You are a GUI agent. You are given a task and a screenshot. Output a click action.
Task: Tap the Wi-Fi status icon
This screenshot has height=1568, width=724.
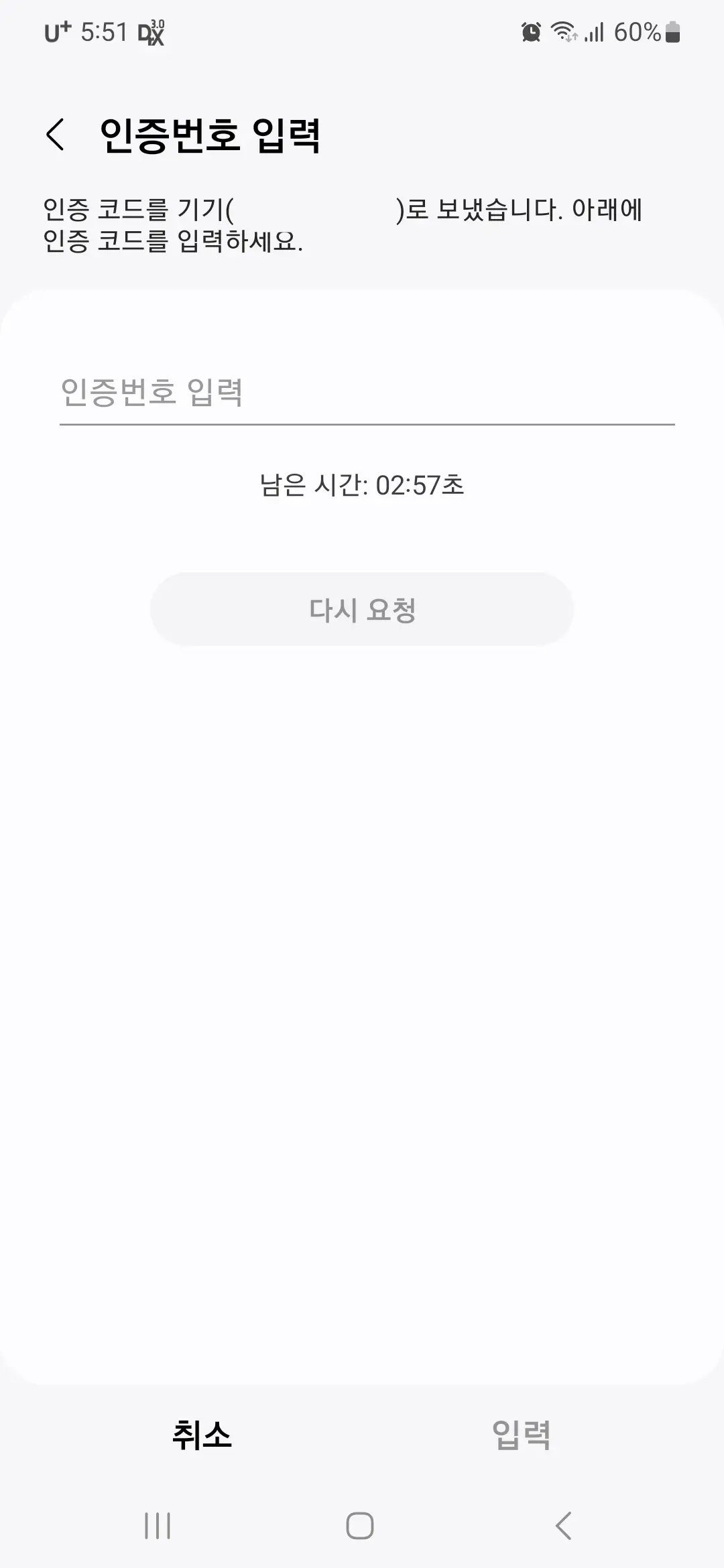pyautogui.click(x=562, y=31)
